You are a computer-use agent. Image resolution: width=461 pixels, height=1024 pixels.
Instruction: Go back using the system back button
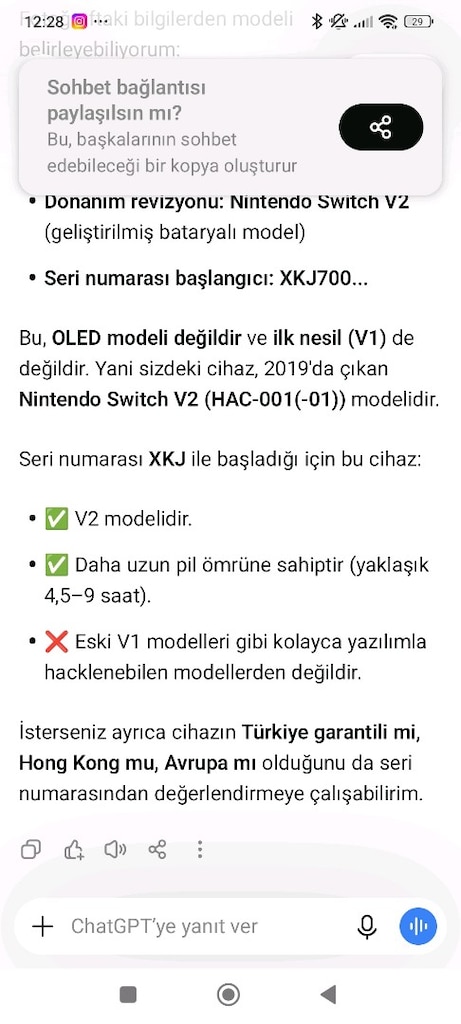coord(328,995)
